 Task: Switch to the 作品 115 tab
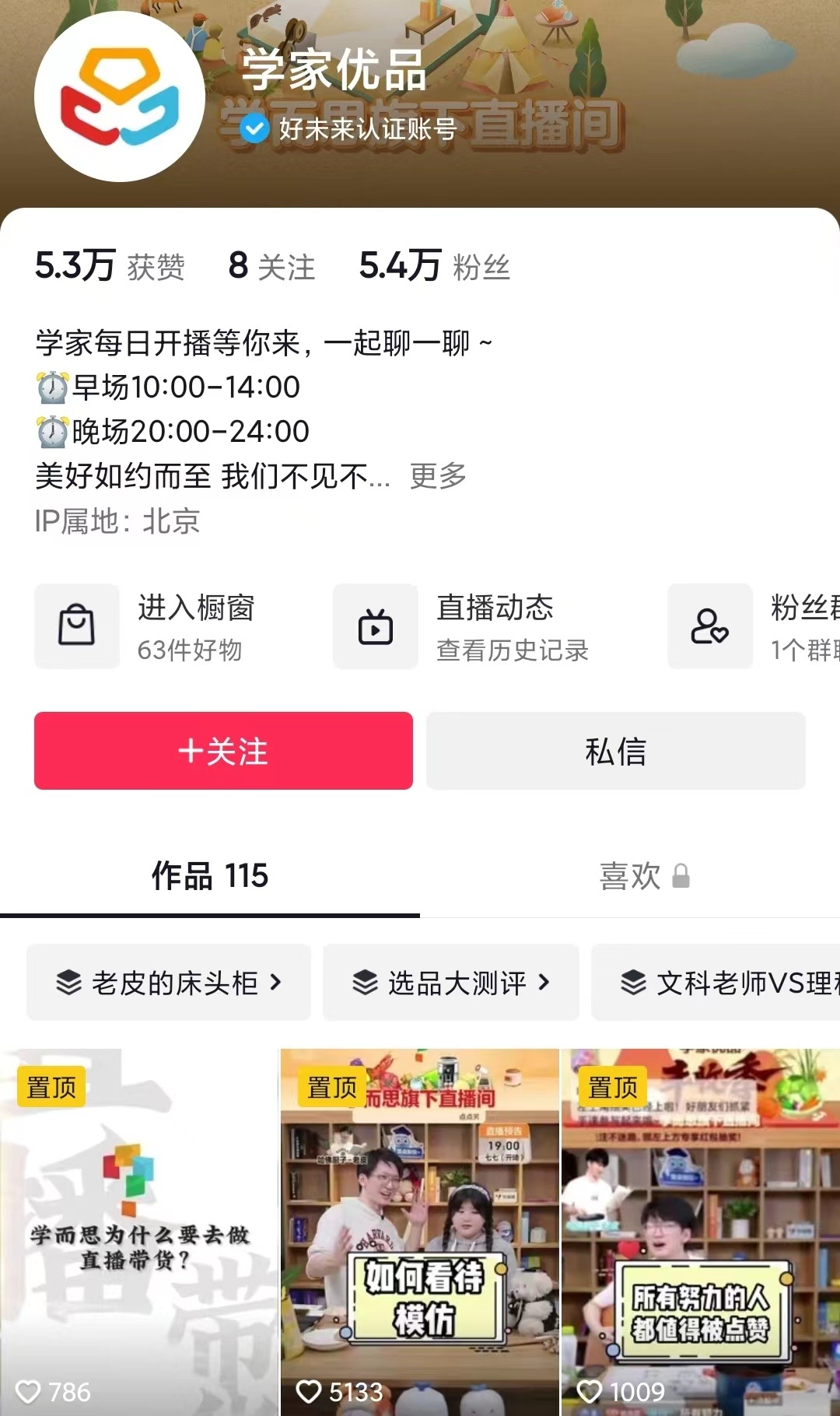point(210,876)
